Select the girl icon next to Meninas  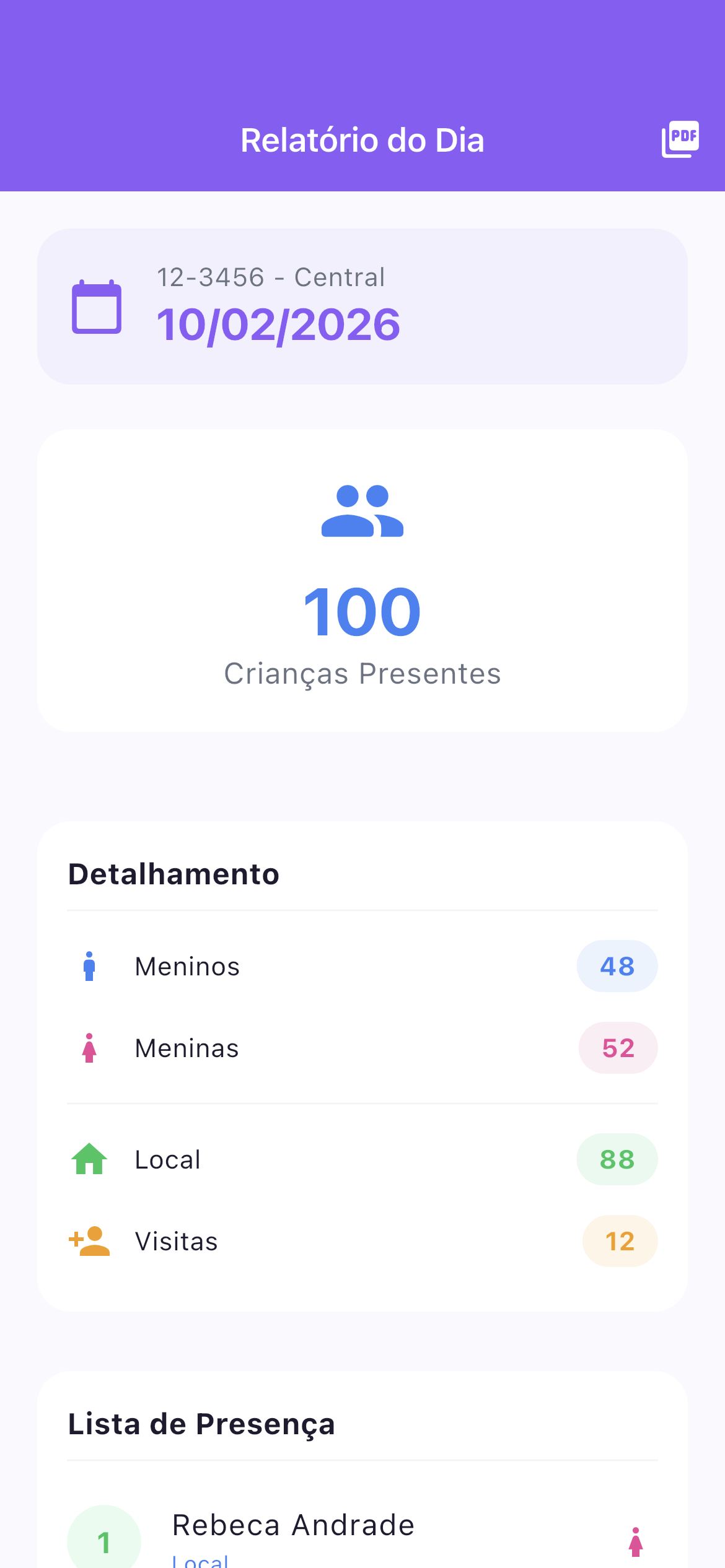90,1048
